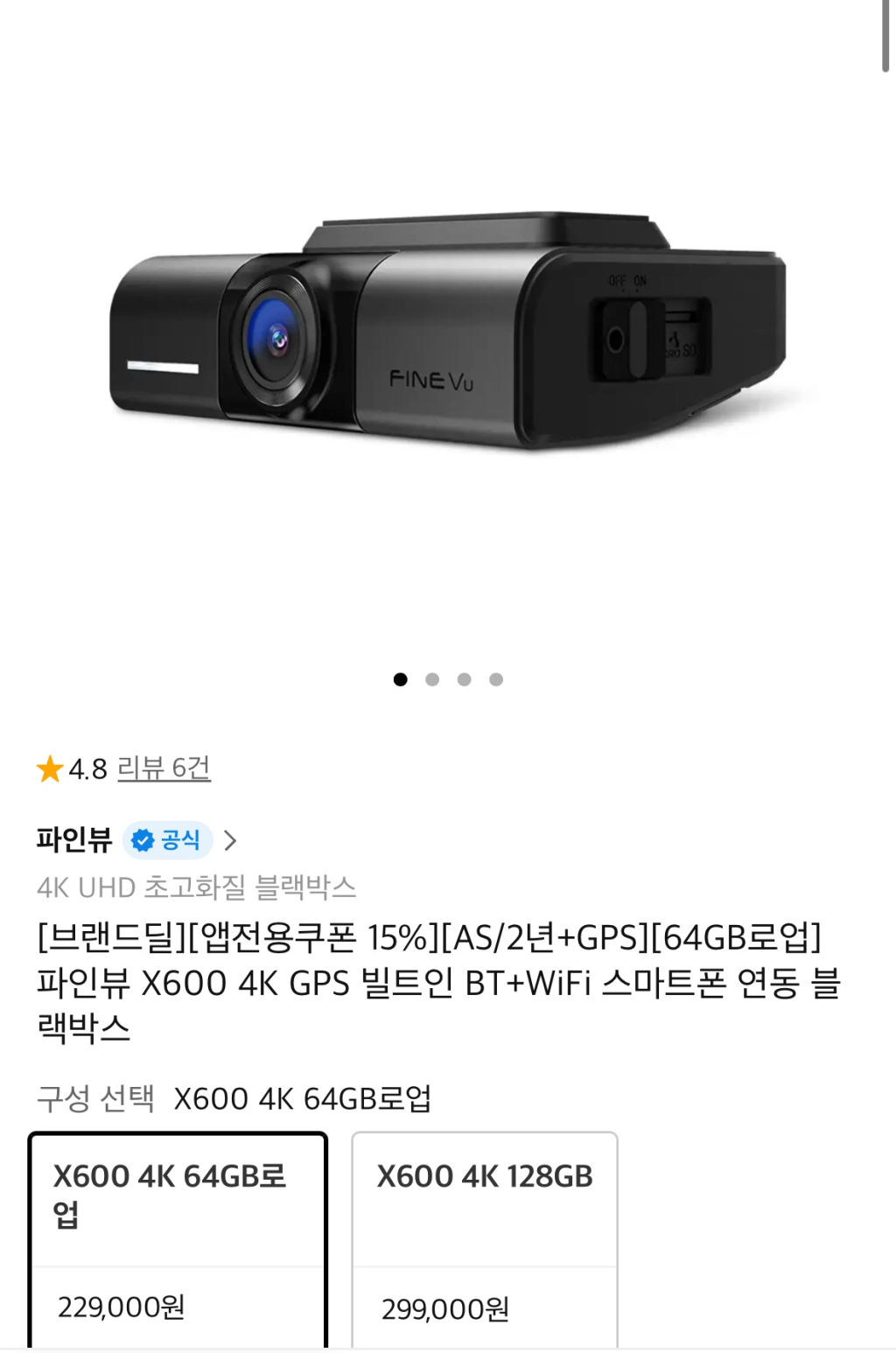
Task: Select the third carousel indicator dot
Action: tap(465, 677)
